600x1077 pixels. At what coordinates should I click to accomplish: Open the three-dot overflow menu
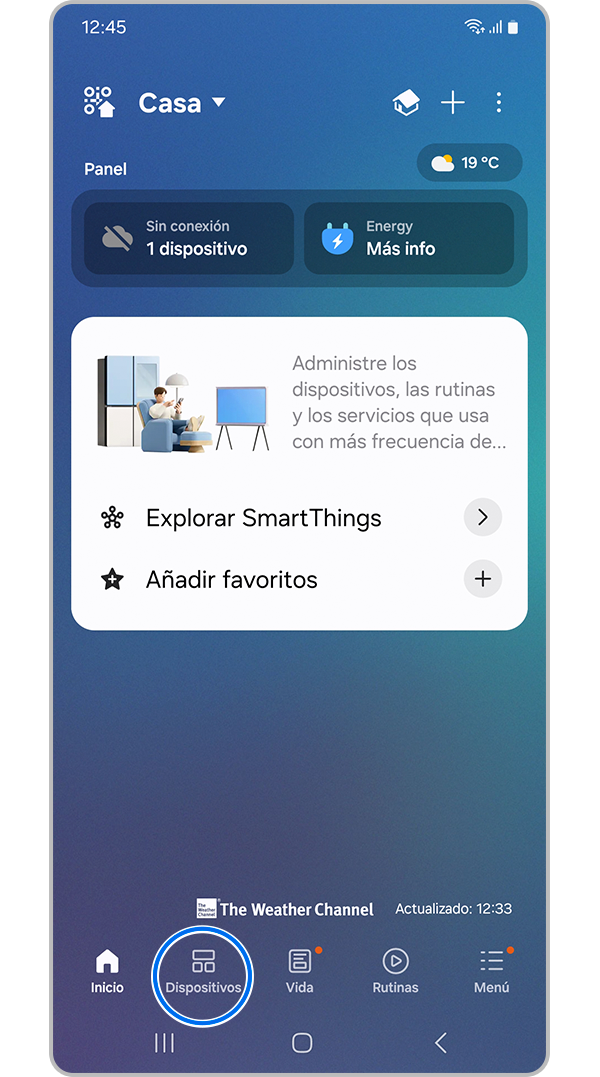(499, 103)
